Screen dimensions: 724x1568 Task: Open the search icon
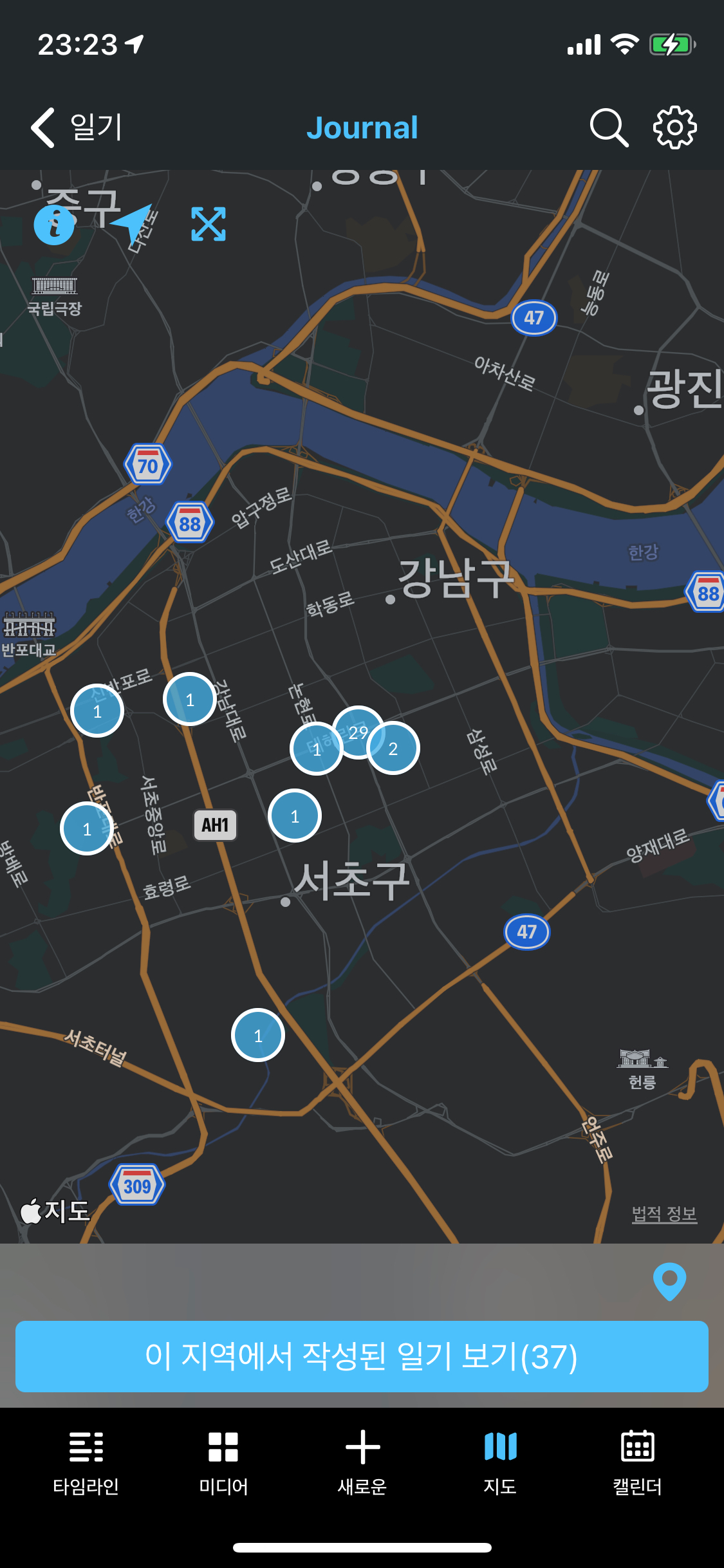(609, 127)
